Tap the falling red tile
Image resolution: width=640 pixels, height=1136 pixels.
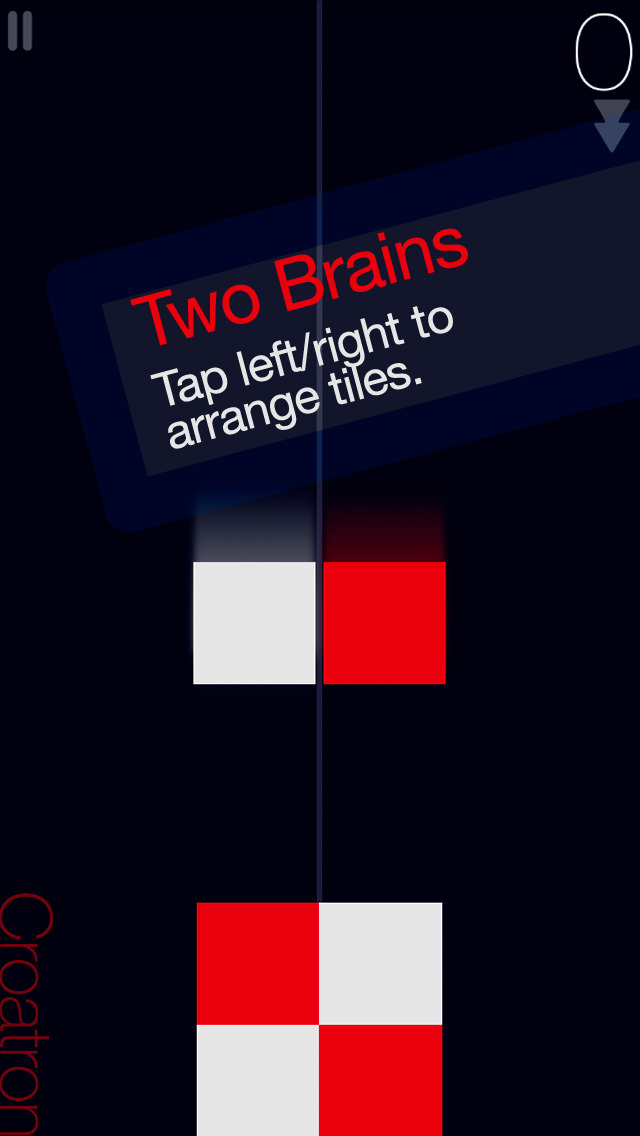pyautogui.click(x=384, y=622)
